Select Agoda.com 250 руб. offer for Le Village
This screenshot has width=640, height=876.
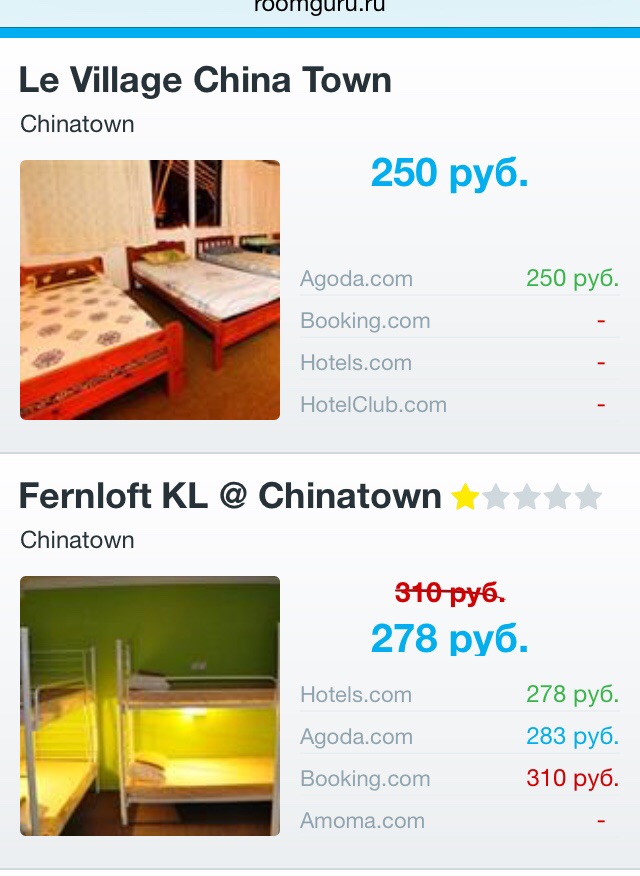[459, 279]
